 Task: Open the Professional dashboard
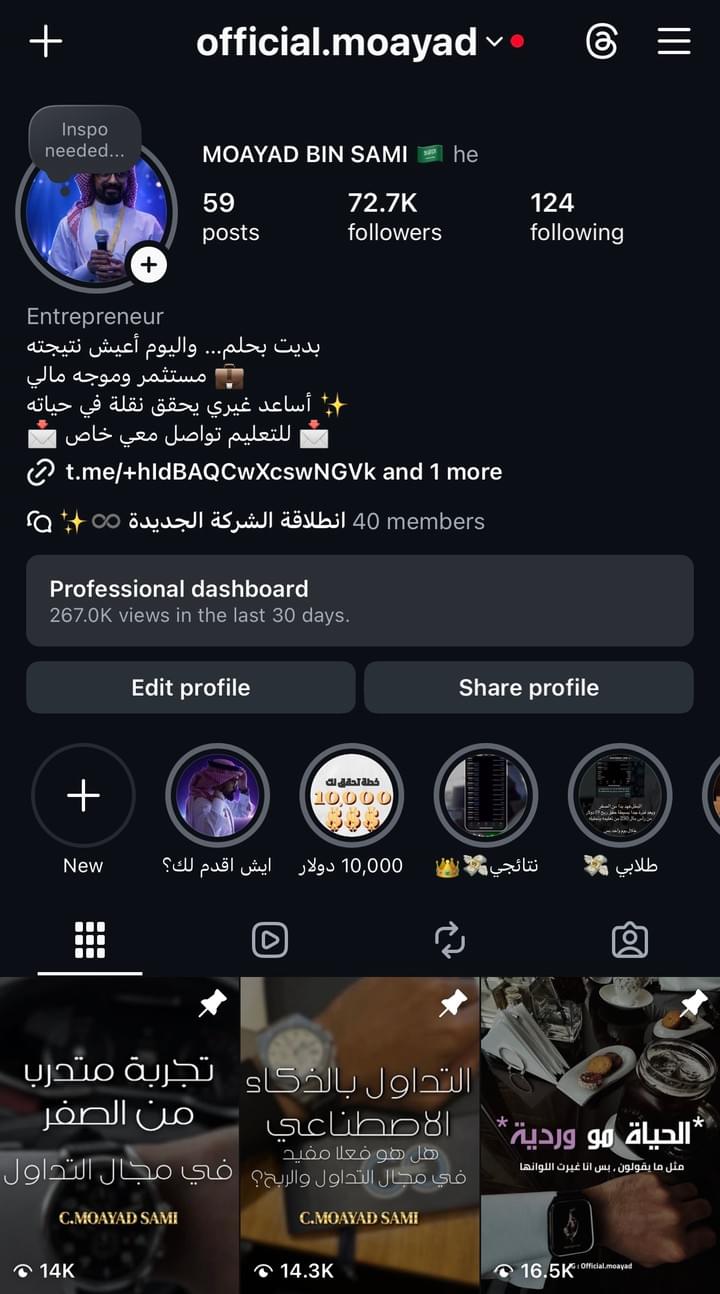pyautogui.click(x=359, y=600)
